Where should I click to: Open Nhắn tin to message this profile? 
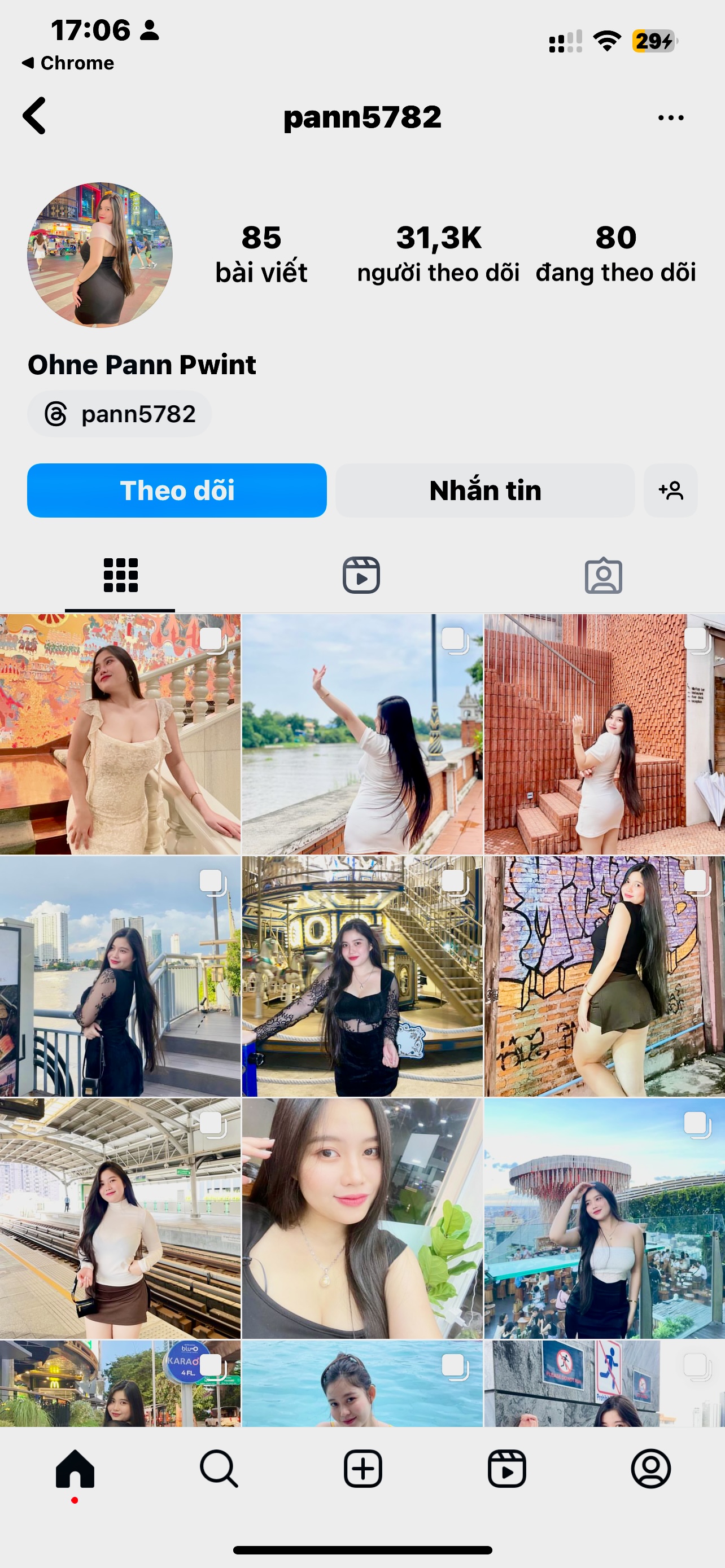[484, 490]
